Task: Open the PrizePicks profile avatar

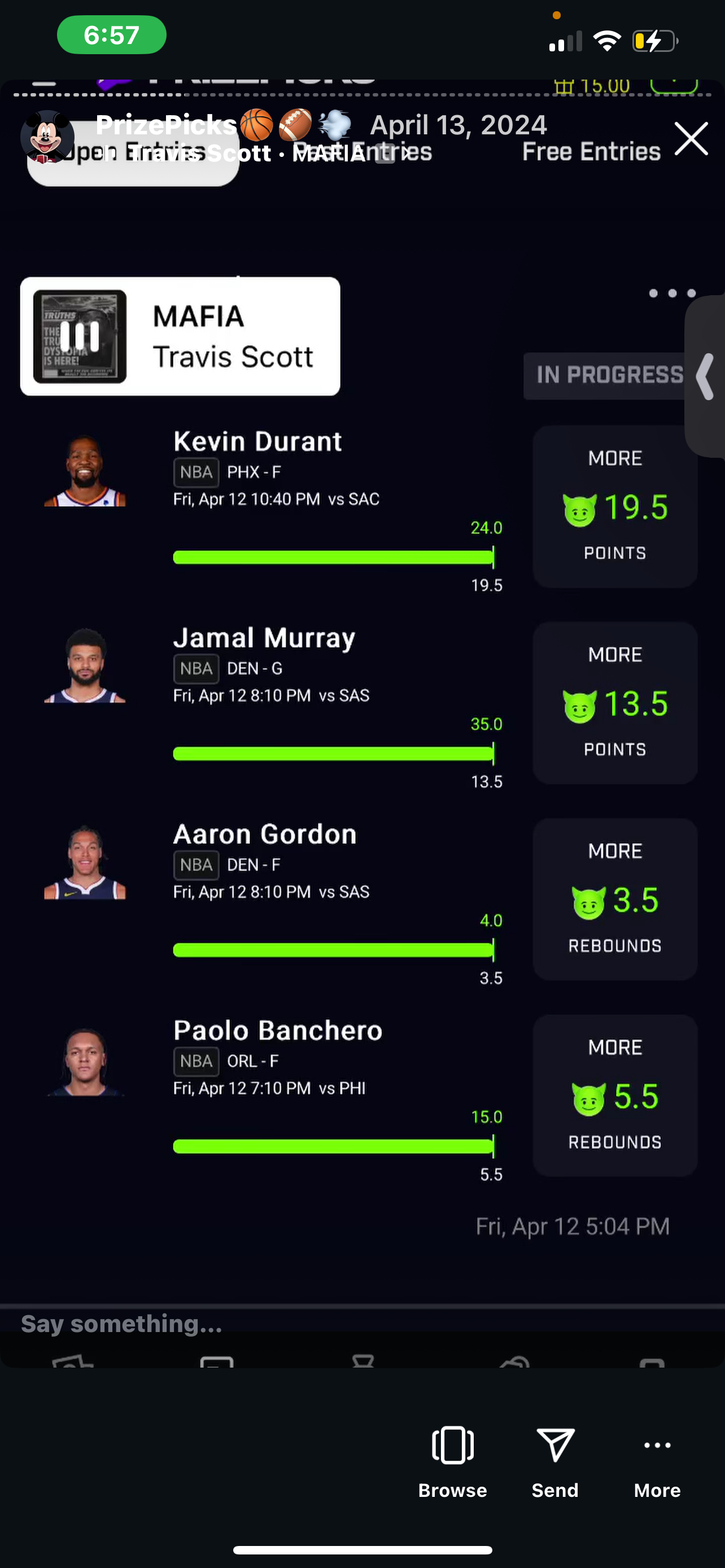Action: tap(47, 137)
